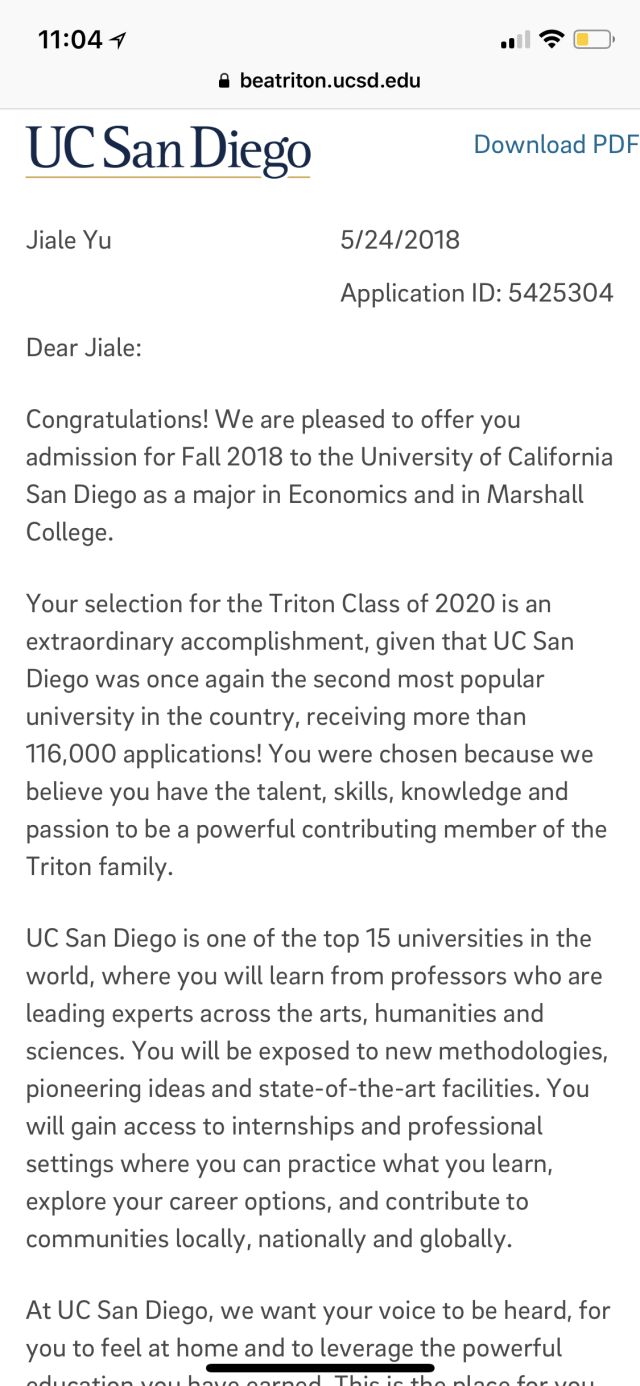Screen dimensions: 640x1386
Task: Download the admission letter as PDF
Action: (555, 145)
